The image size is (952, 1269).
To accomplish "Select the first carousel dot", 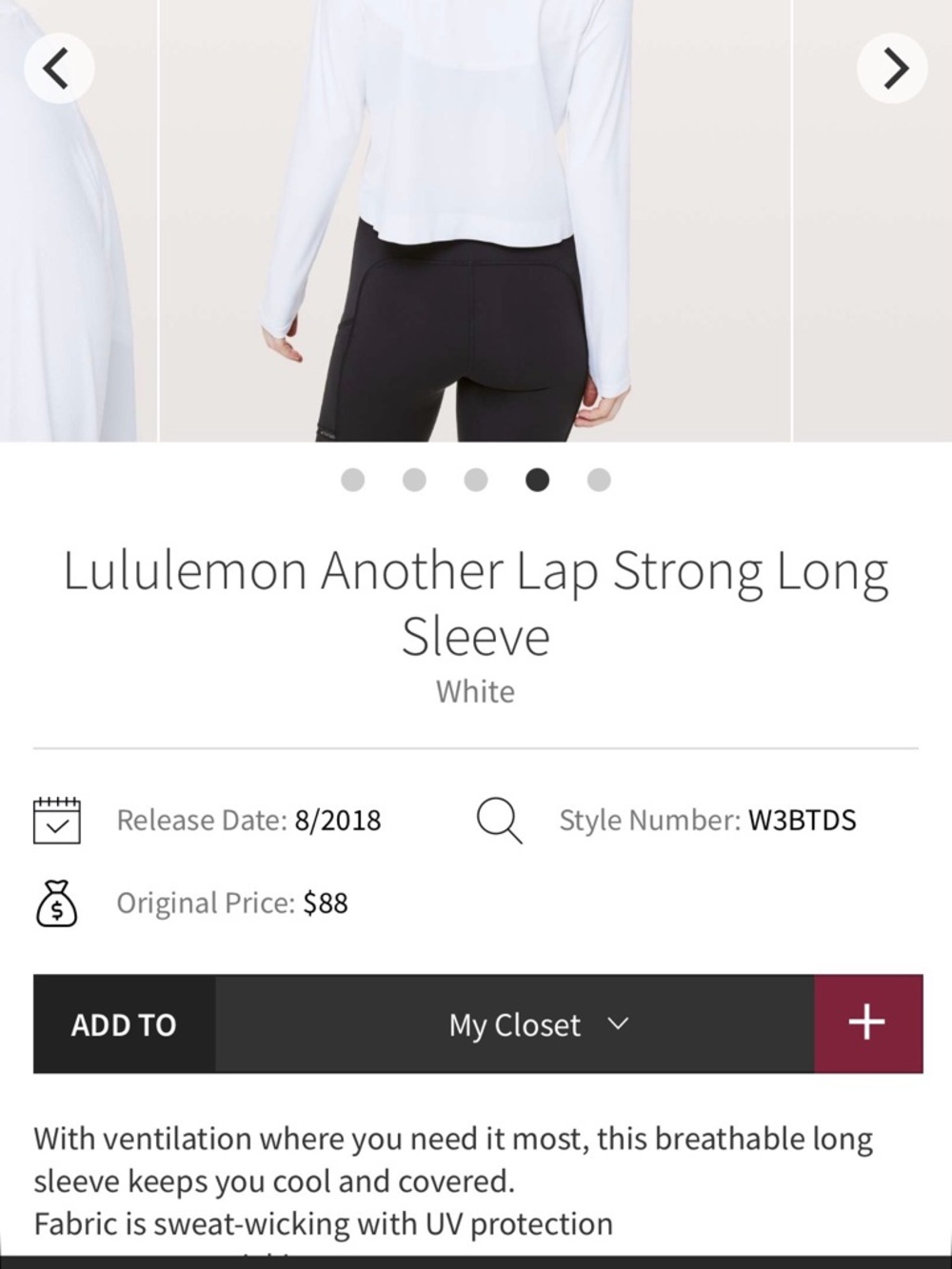I will 353,480.
